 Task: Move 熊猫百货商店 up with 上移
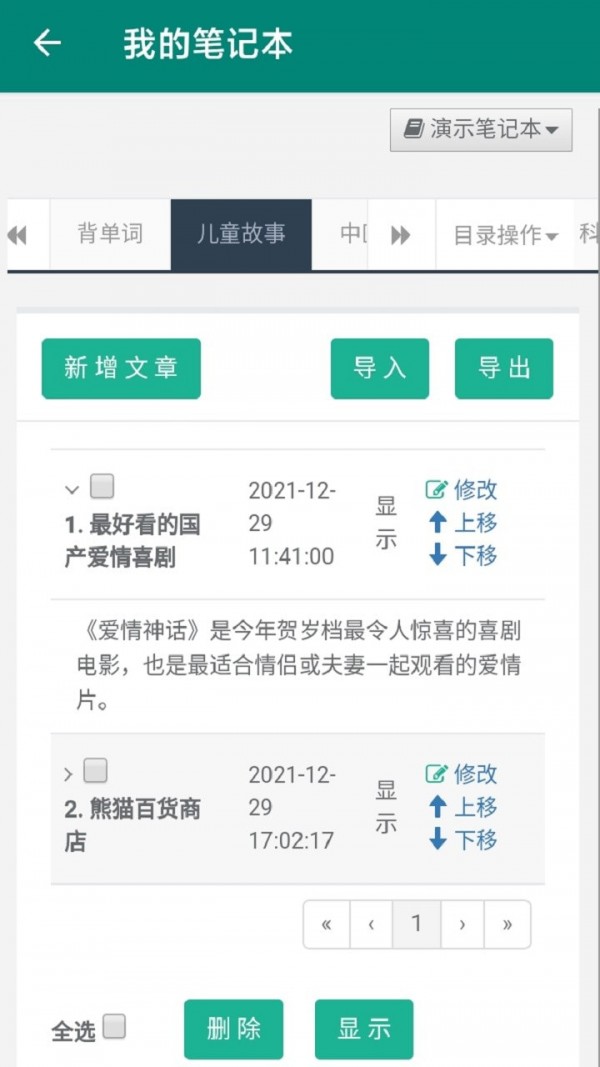click(x=462, y=807)
